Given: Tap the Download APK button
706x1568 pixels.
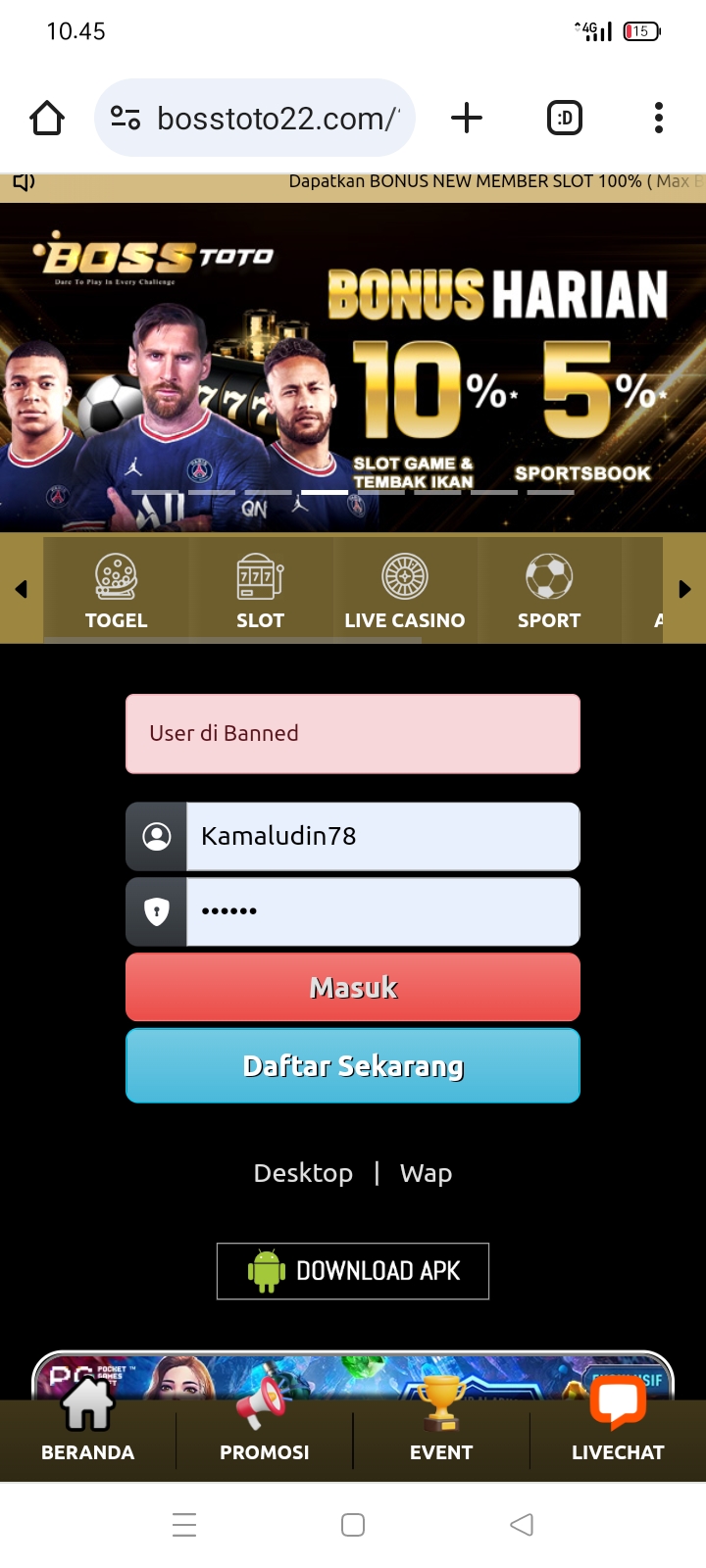Looking at the screenshot, I should click(353, 1271).
